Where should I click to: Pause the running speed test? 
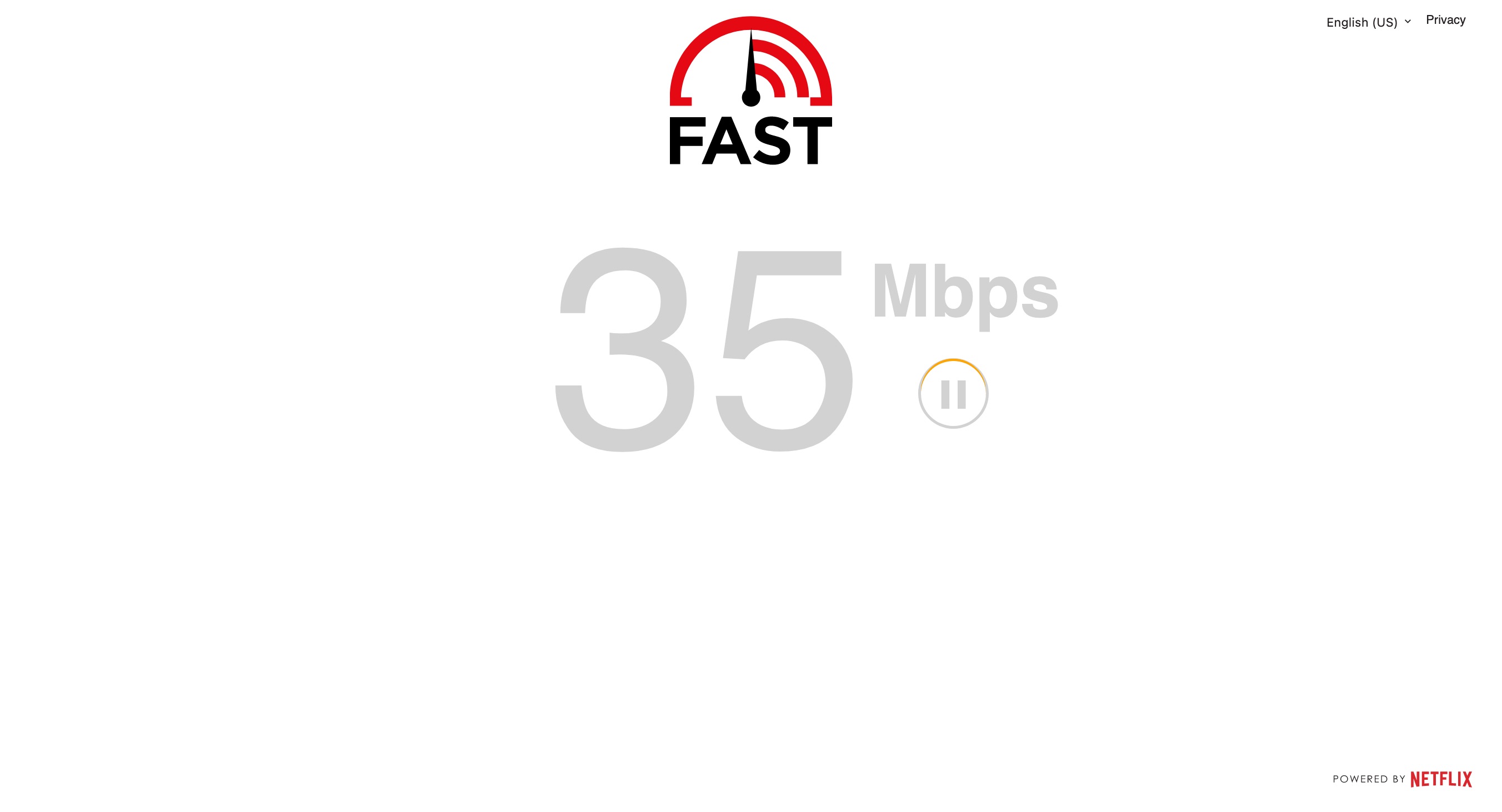coord(953,394)
